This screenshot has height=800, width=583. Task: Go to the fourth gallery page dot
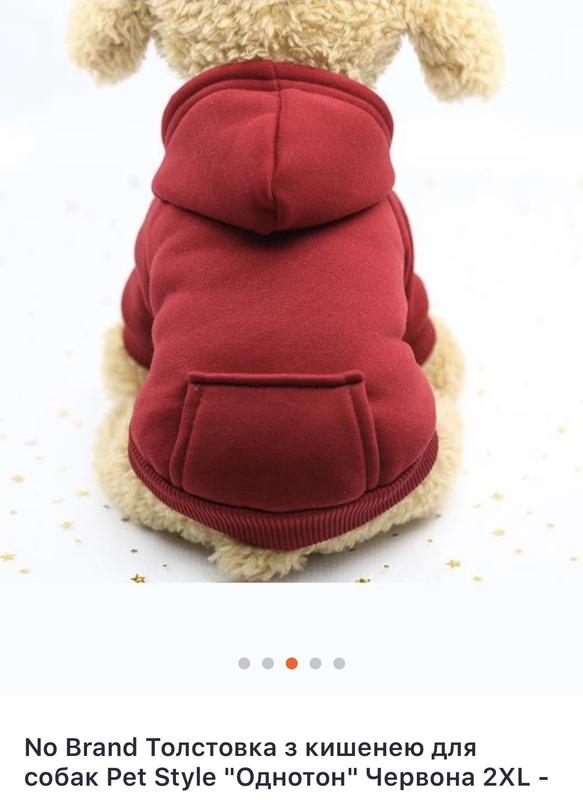point(315,663)
